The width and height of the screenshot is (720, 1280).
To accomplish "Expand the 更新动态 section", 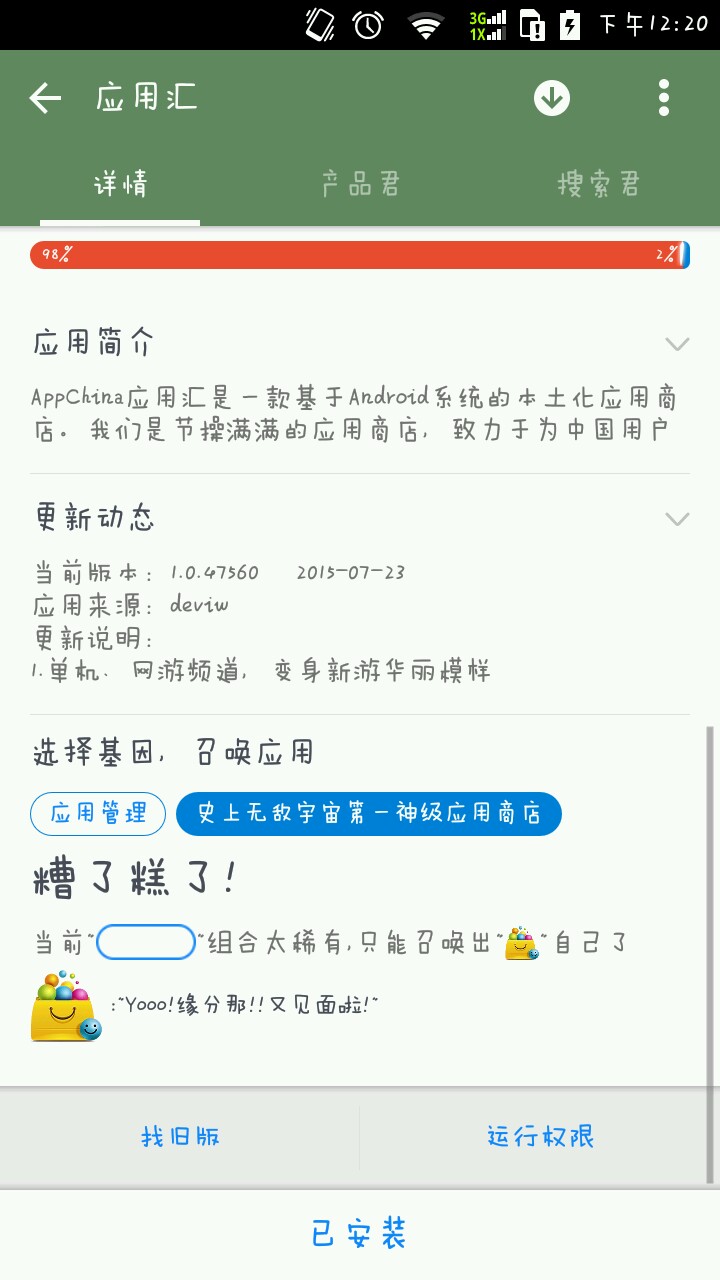I will click(677, 518).
